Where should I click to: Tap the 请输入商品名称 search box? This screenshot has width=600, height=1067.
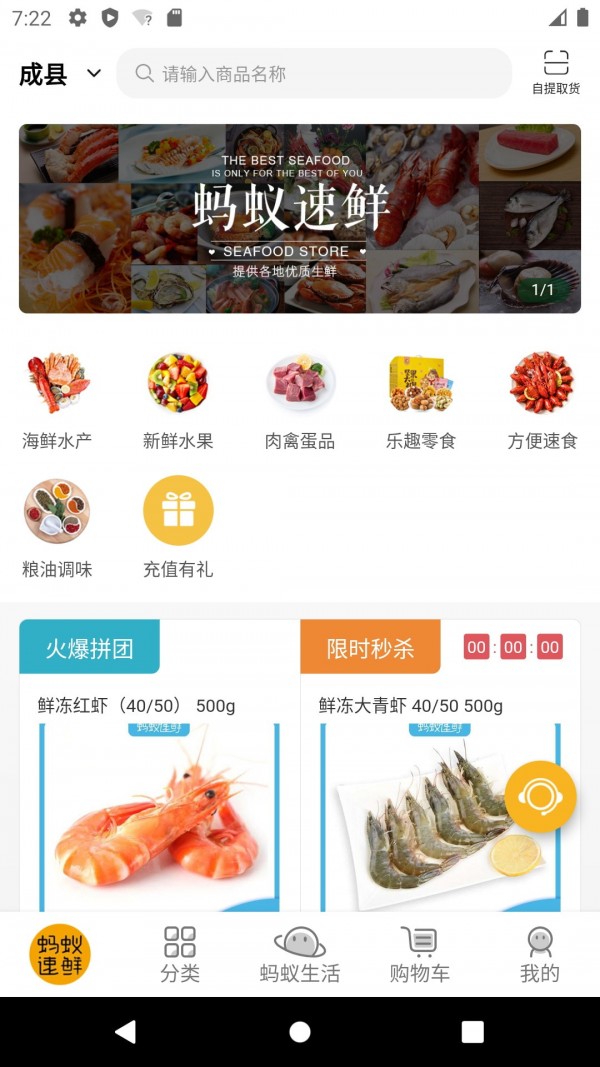pos(314,74)
